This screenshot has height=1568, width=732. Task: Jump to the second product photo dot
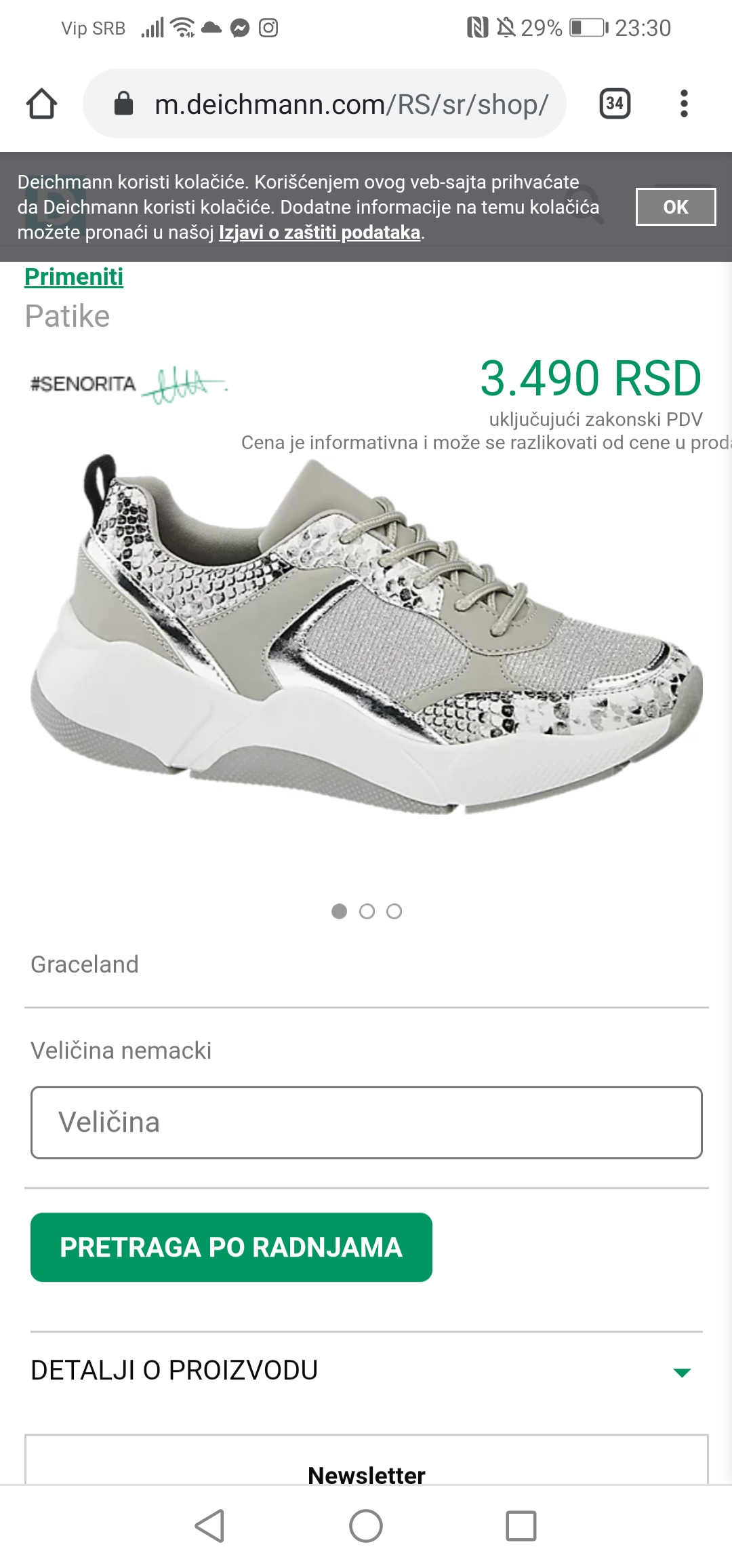coord(367,912)
